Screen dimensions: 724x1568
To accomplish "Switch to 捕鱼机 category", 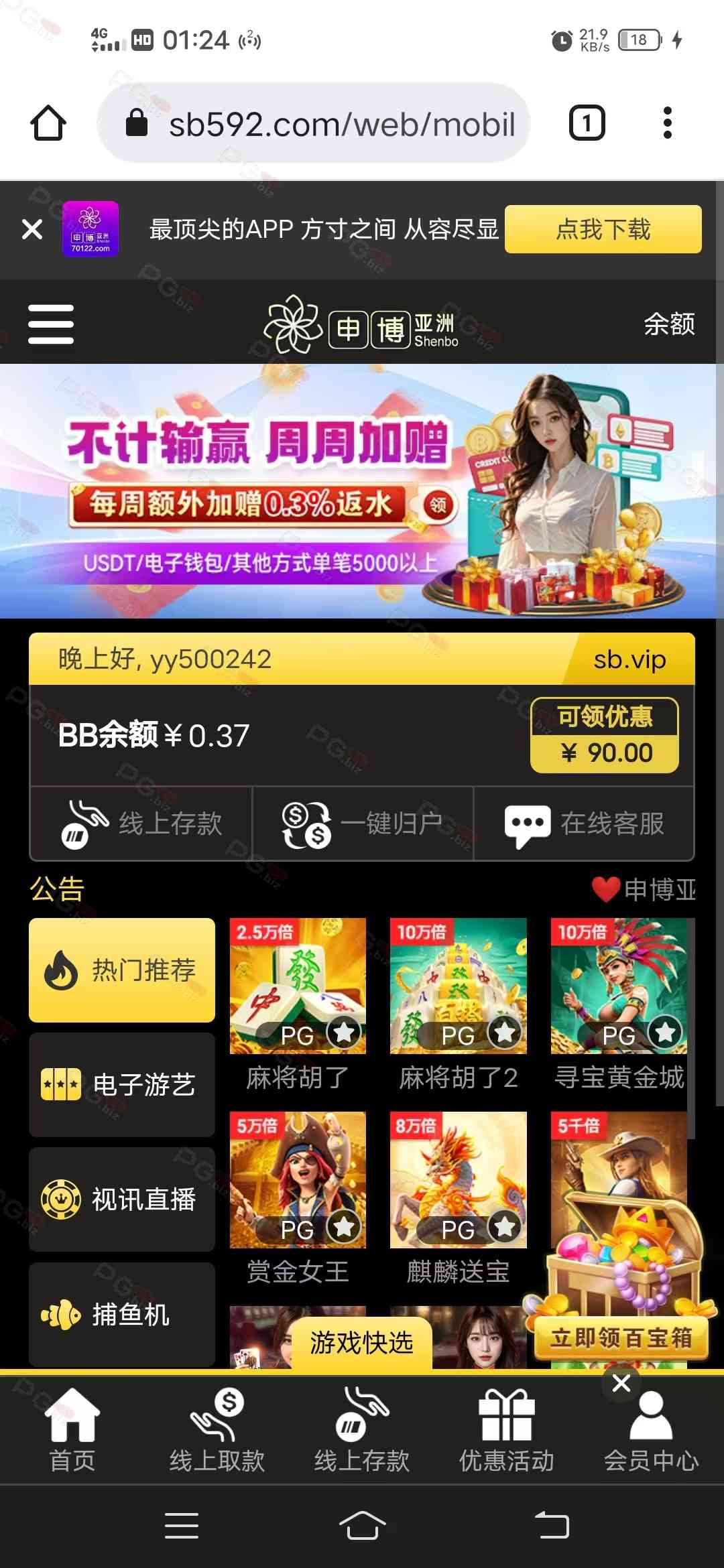I will coord(122,1314).
